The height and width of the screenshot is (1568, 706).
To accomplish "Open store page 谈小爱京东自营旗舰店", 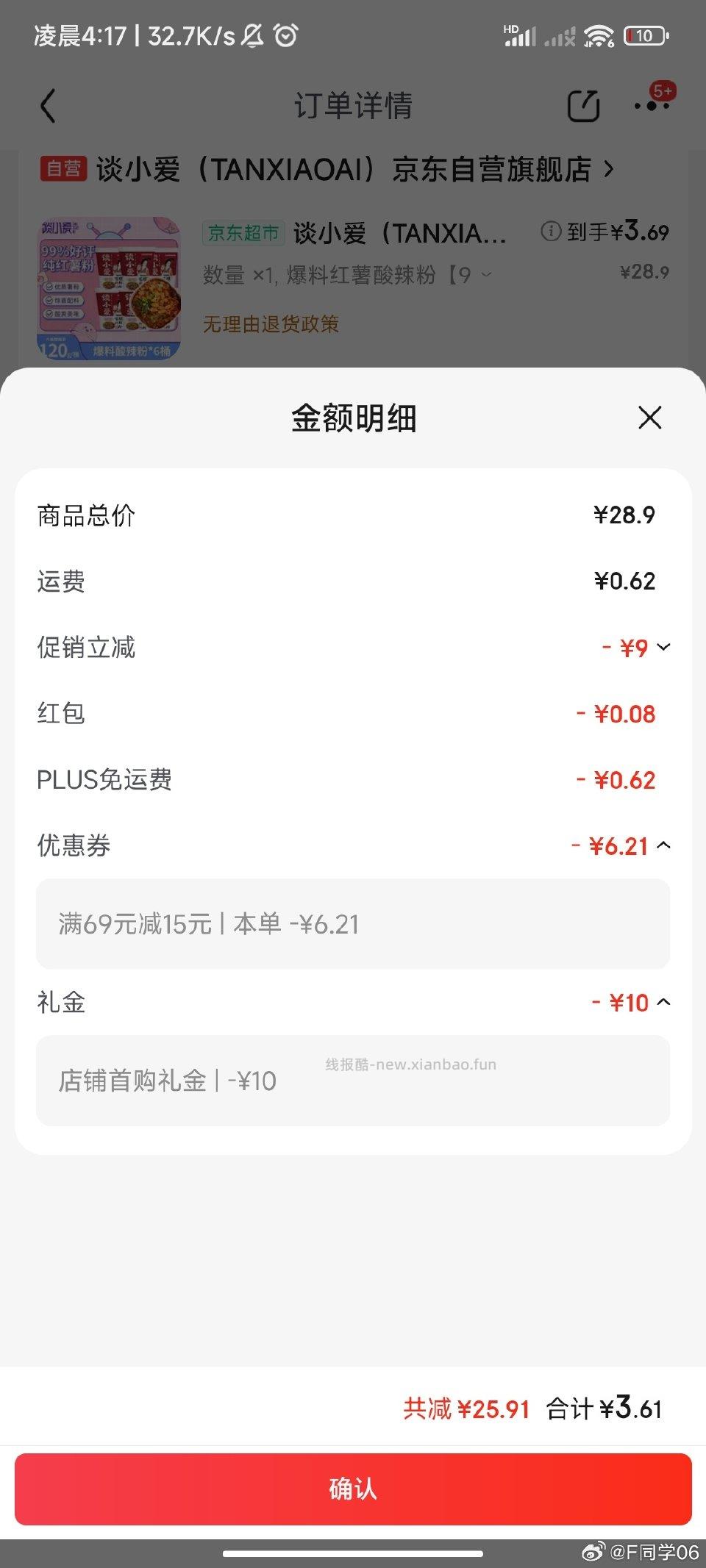I will tap(346, 168).
